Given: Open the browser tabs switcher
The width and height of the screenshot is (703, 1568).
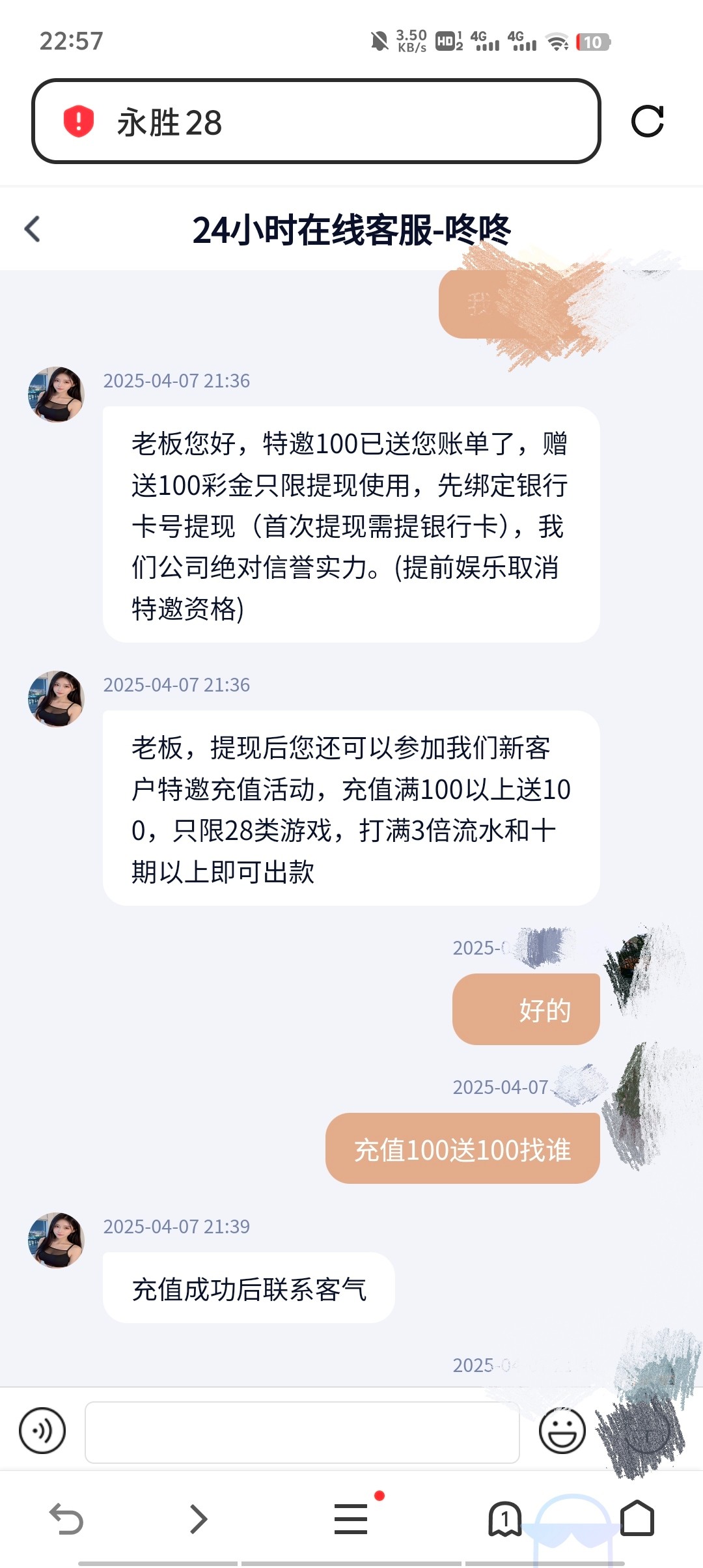Looking at the screenshot, I should (504, 1519).
